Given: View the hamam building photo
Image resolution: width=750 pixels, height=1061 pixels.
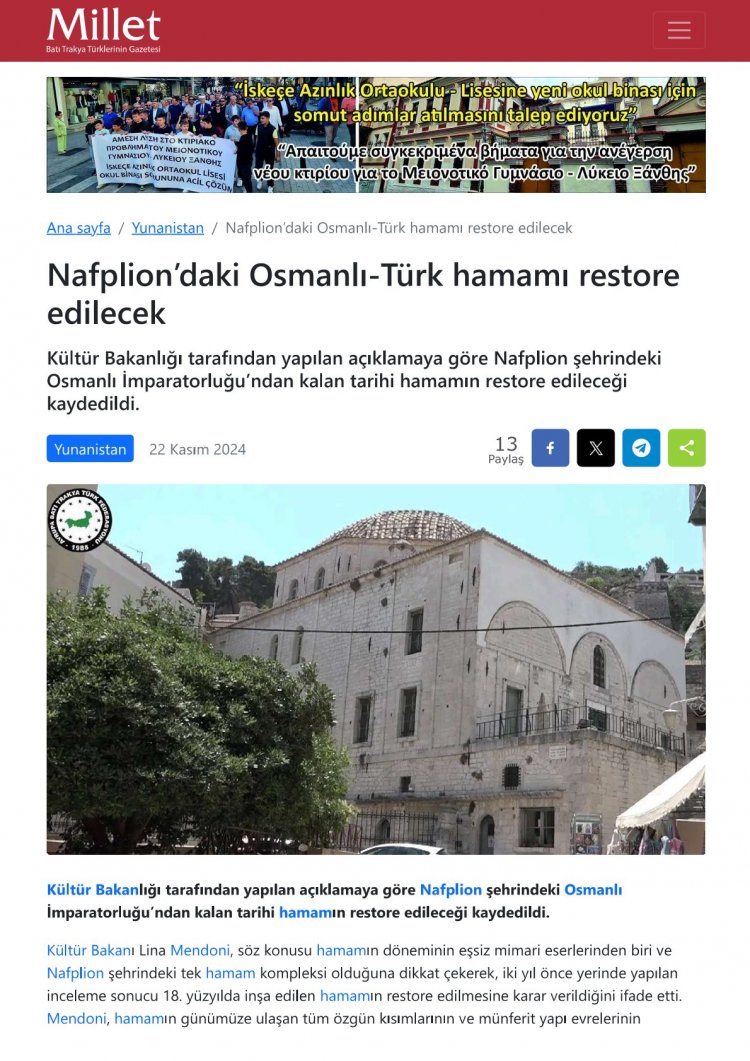Looking at the screenshot, I should click(375, 669).
